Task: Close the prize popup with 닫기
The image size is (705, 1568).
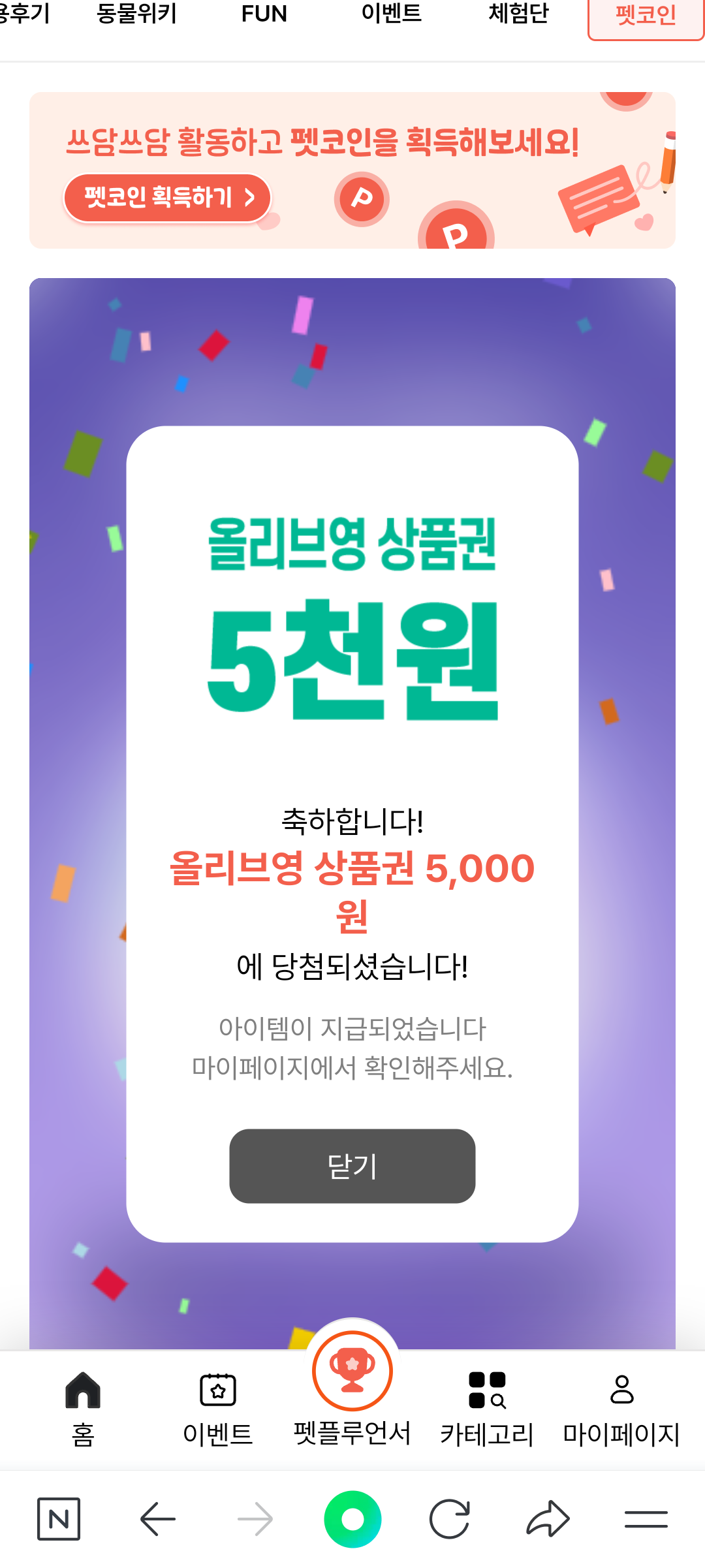Action: point(352,1166)
